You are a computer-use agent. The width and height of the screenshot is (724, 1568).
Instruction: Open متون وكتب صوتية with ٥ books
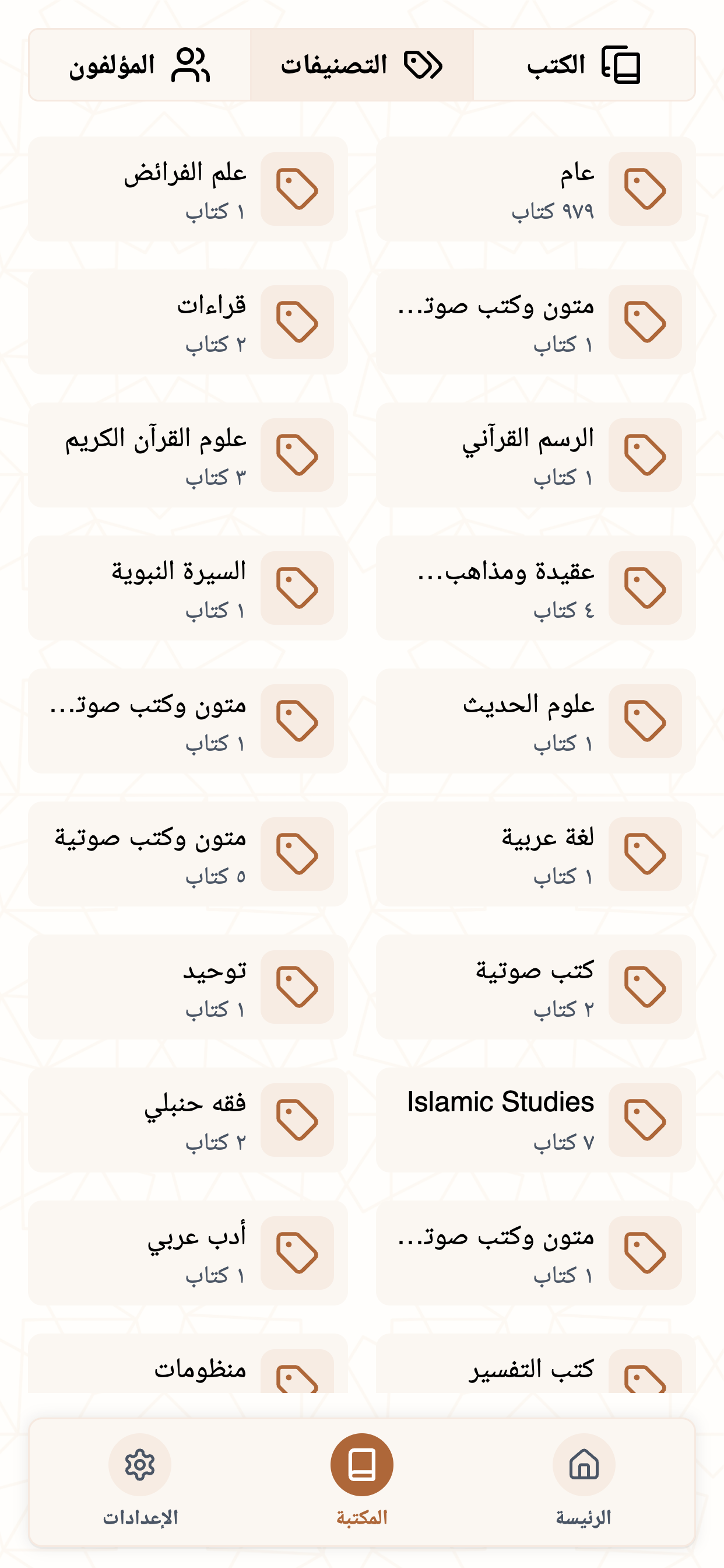coord(188,854)
